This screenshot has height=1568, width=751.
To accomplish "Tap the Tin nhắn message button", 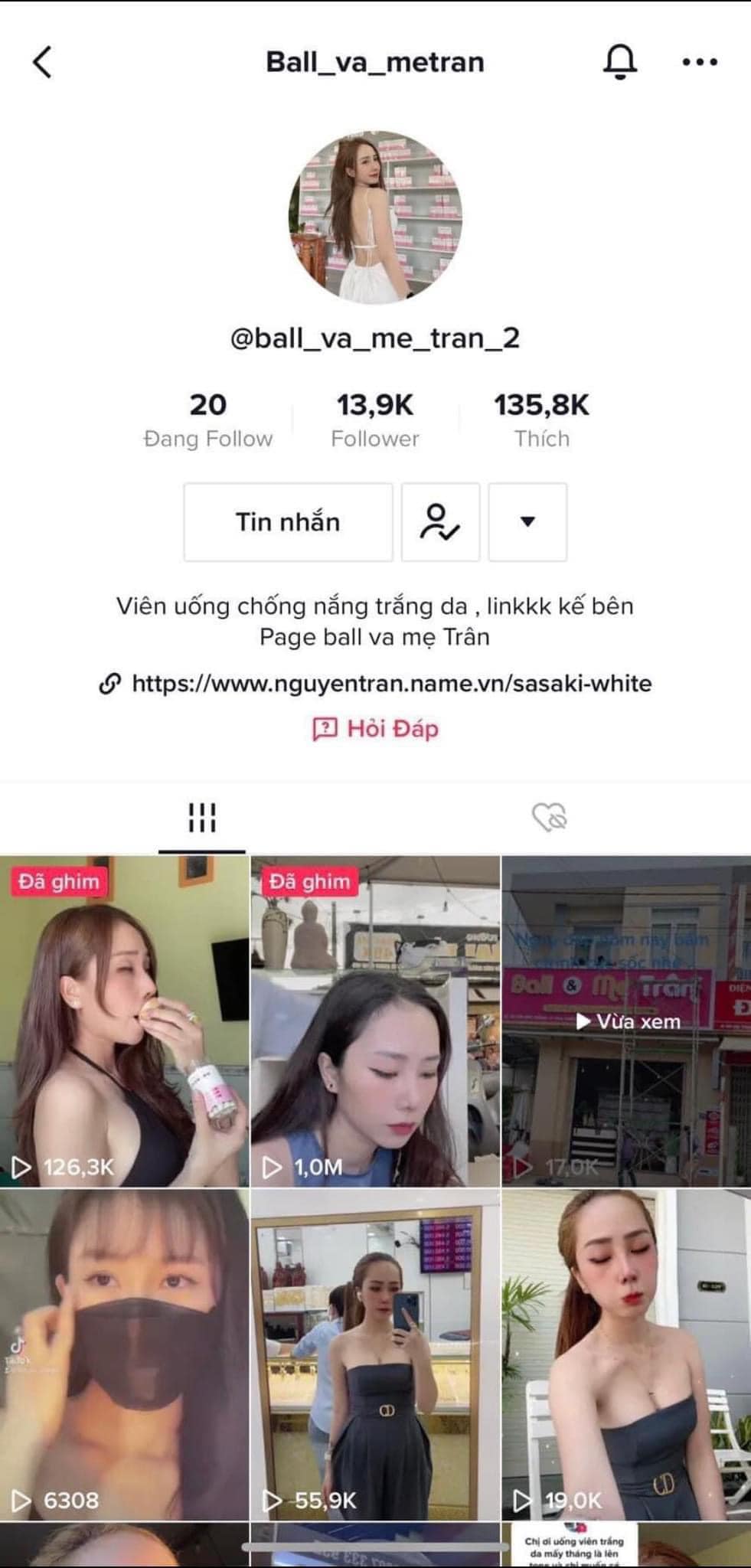I will [288, 522].
